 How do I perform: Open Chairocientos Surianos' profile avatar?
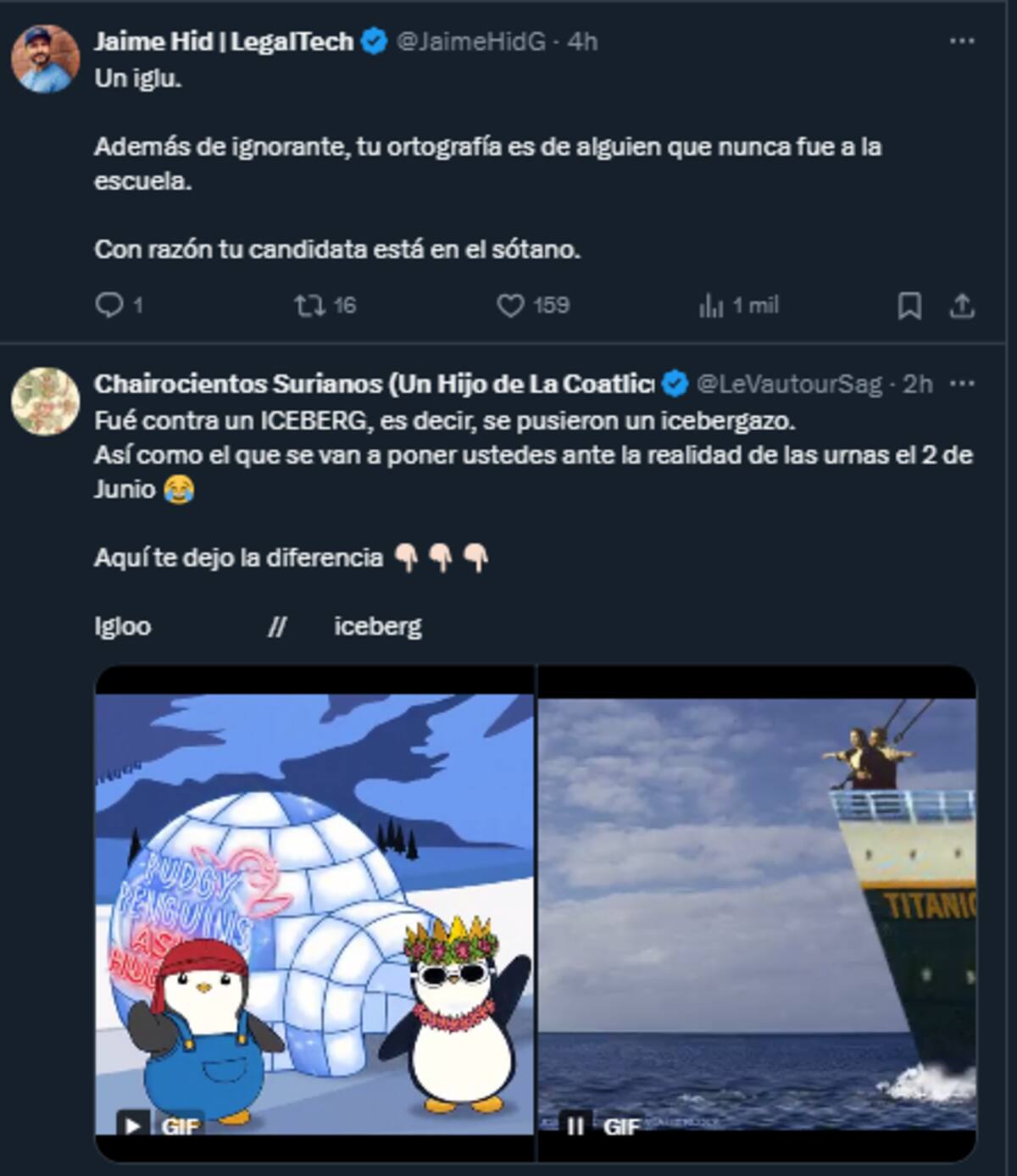point(45,401)
